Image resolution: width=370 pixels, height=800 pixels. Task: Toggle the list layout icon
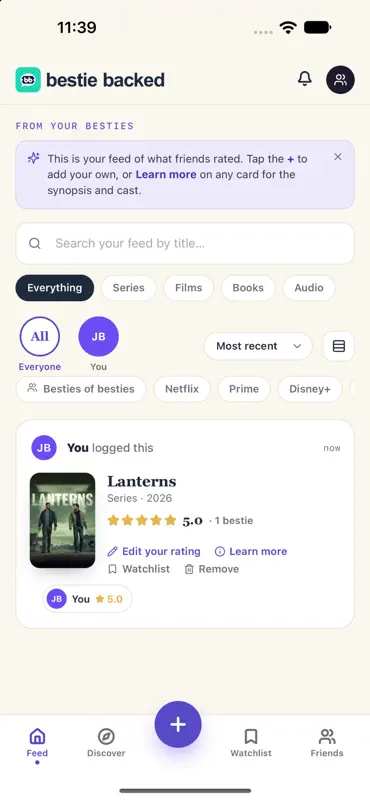click(x=339, y=346)
